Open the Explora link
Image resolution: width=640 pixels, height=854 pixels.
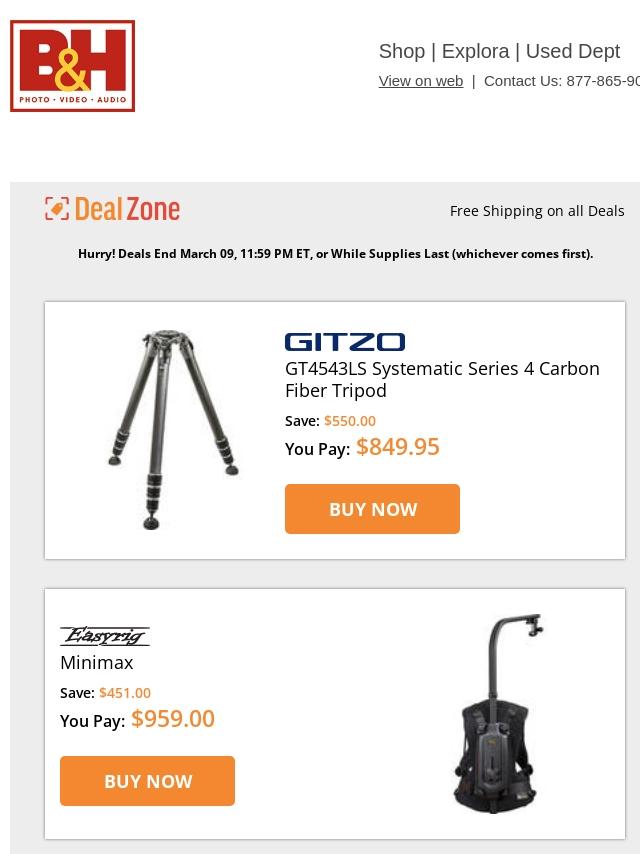475,51
